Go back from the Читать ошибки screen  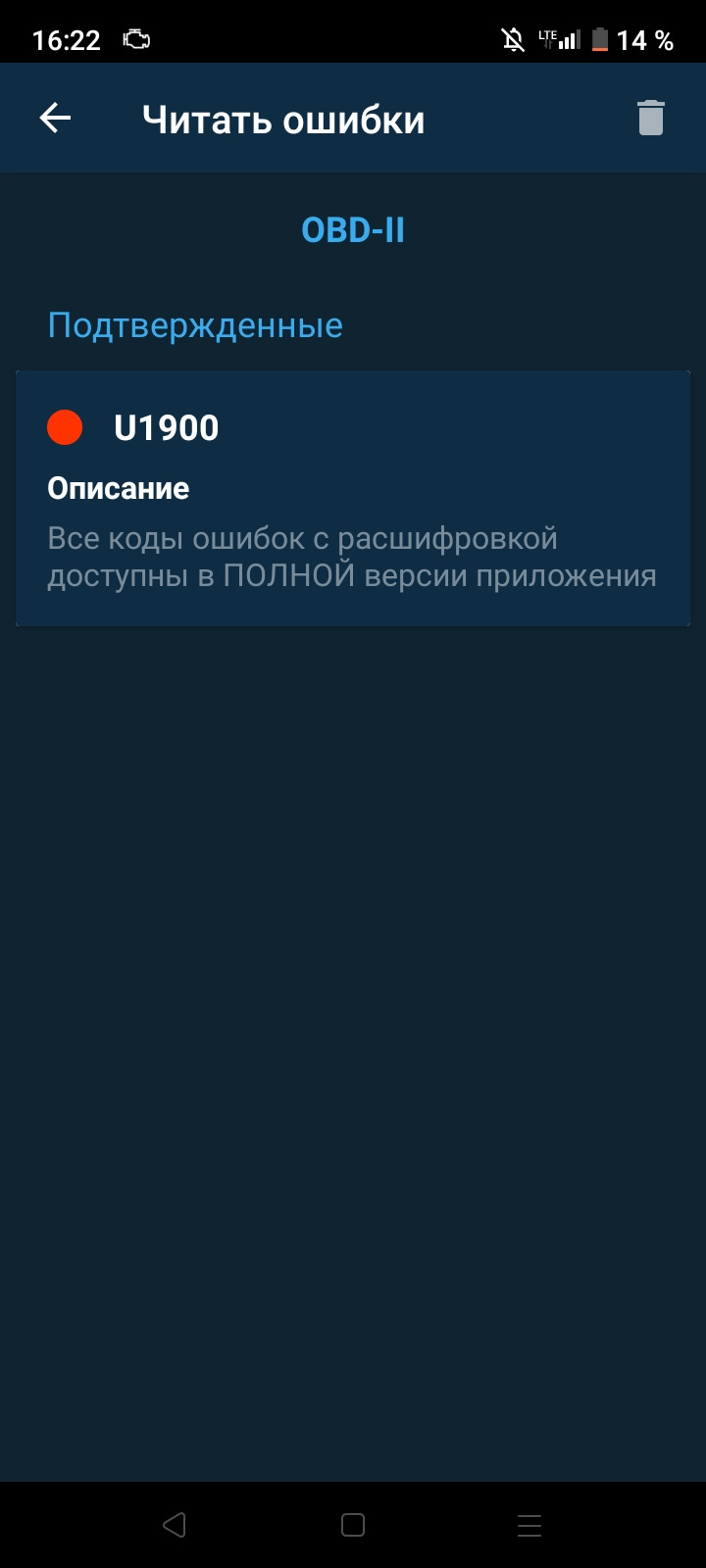pyautogui.click(x=55, y=119)
